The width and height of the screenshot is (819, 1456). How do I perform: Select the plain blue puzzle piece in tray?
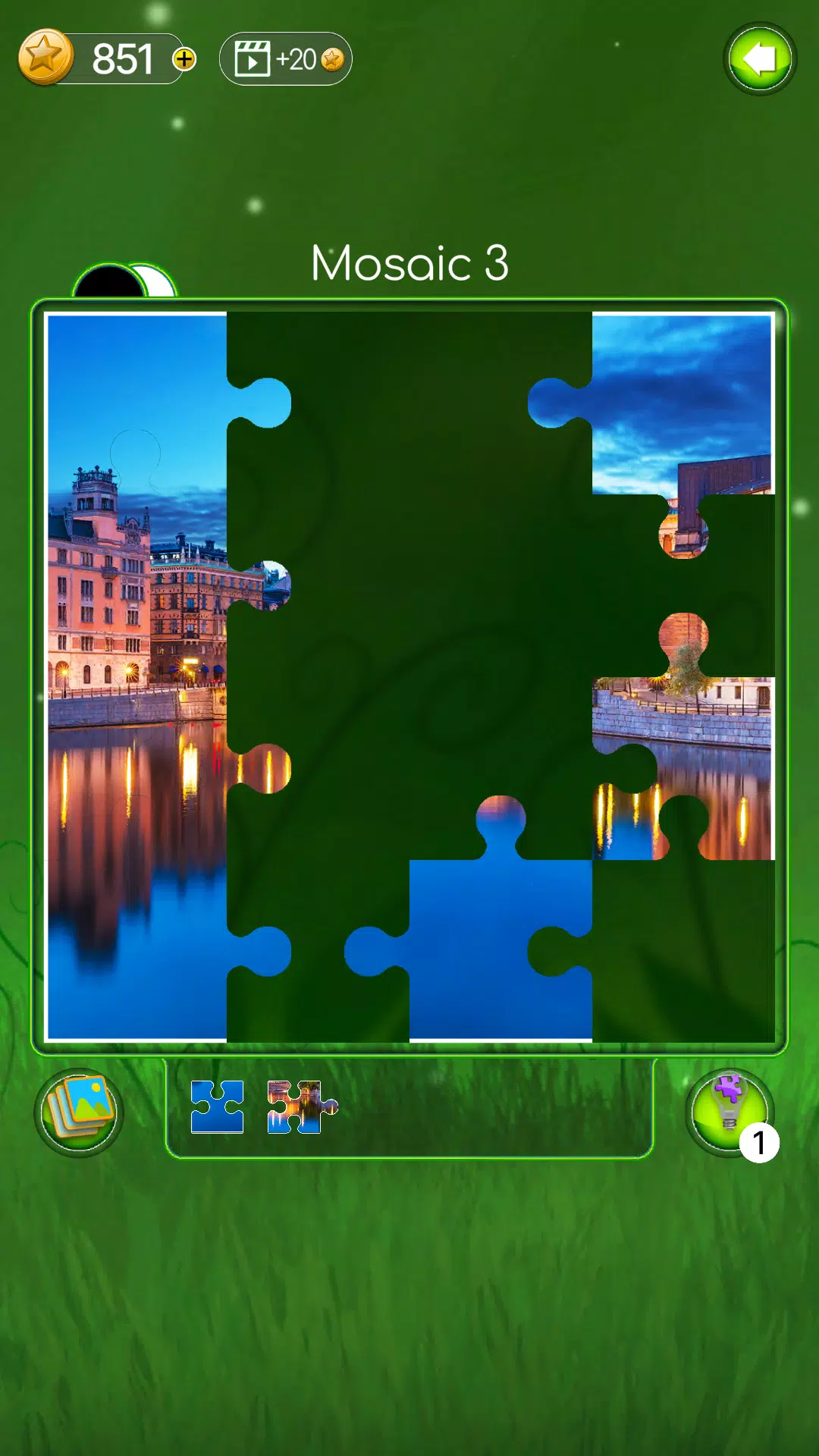pos(217,1107)
